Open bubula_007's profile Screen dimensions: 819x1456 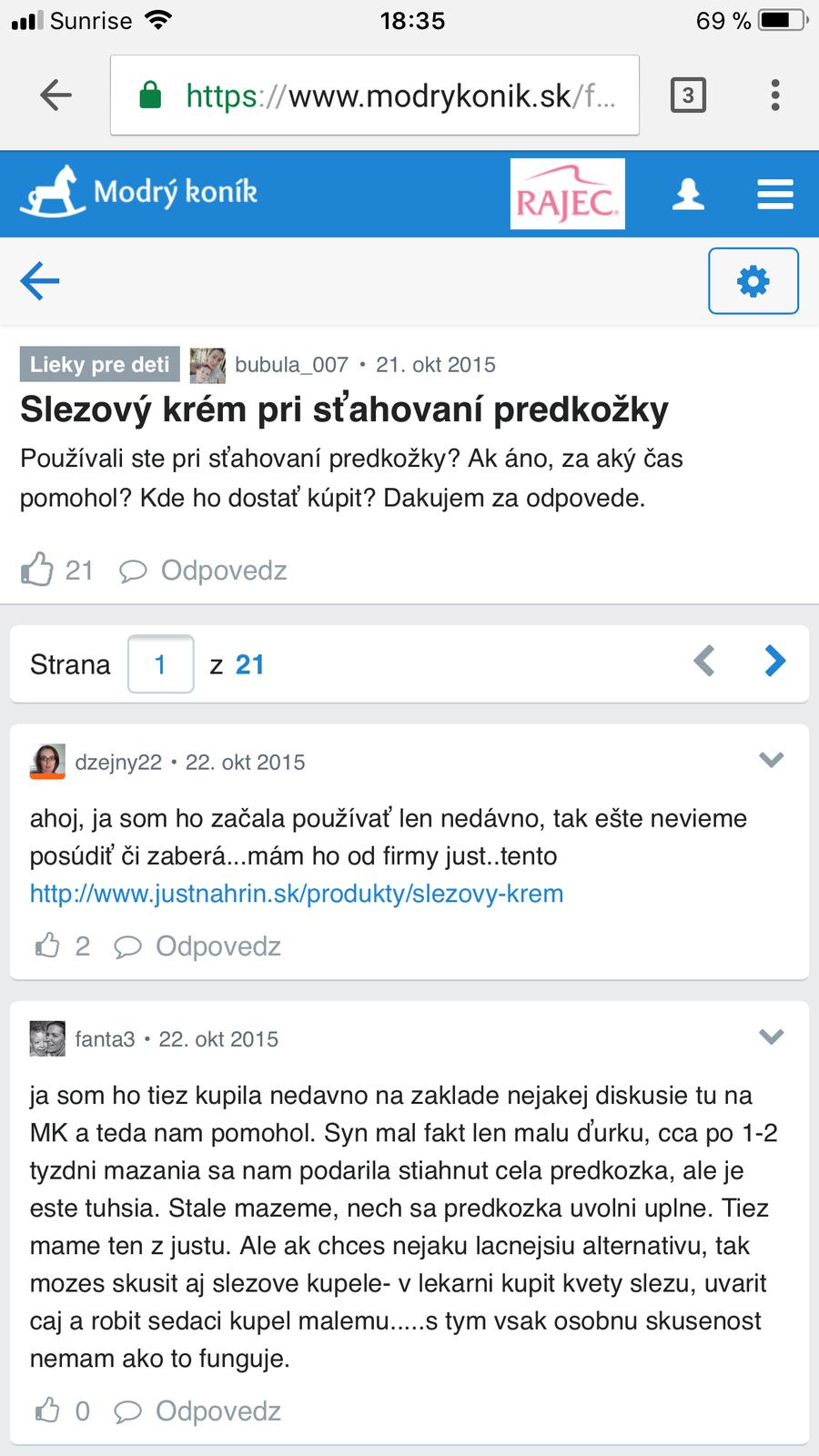(x=291, y=365)
